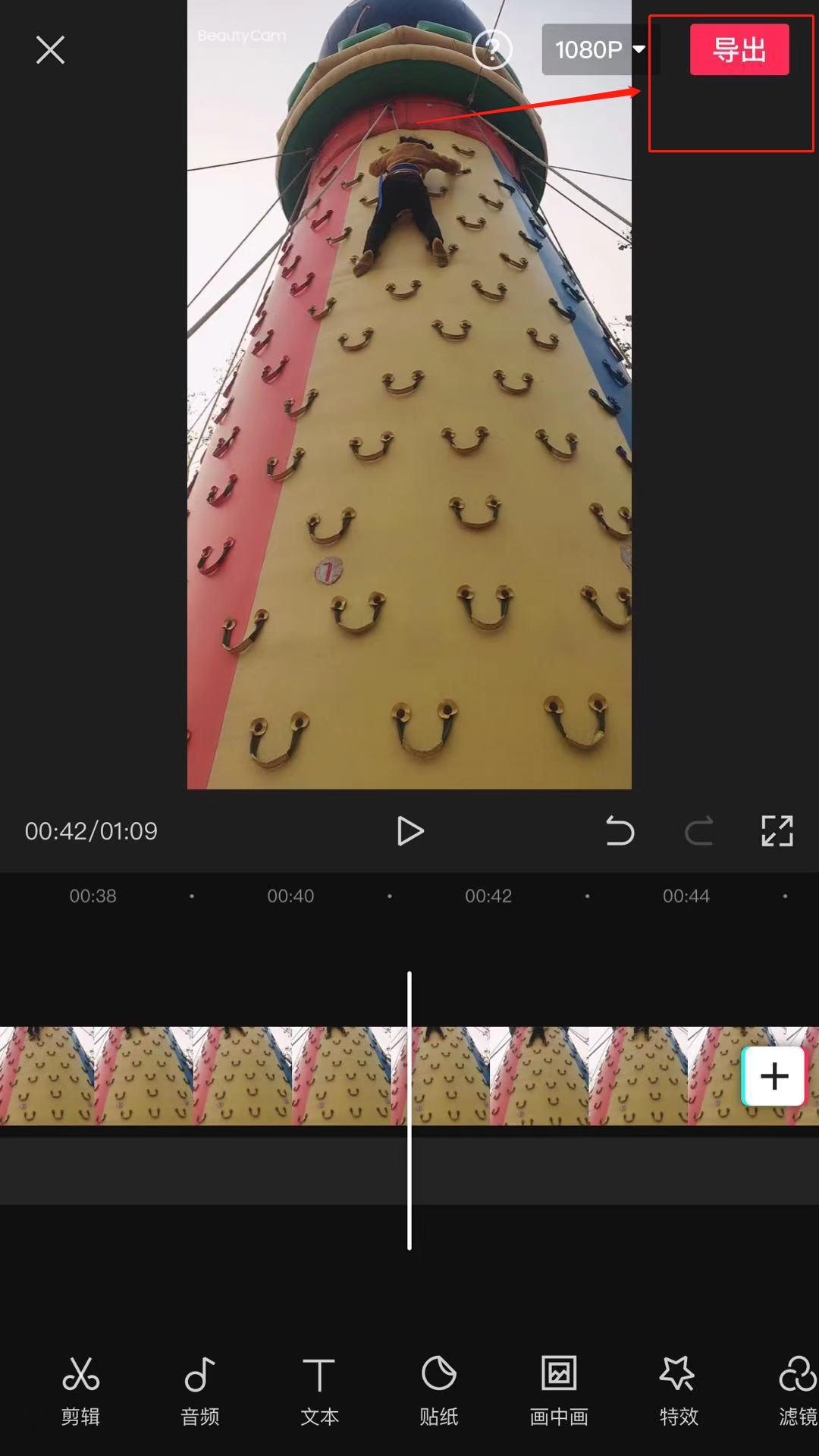Select the video clip on the timeline
Screen dimensions: 819x1456
click(227, 1076)
